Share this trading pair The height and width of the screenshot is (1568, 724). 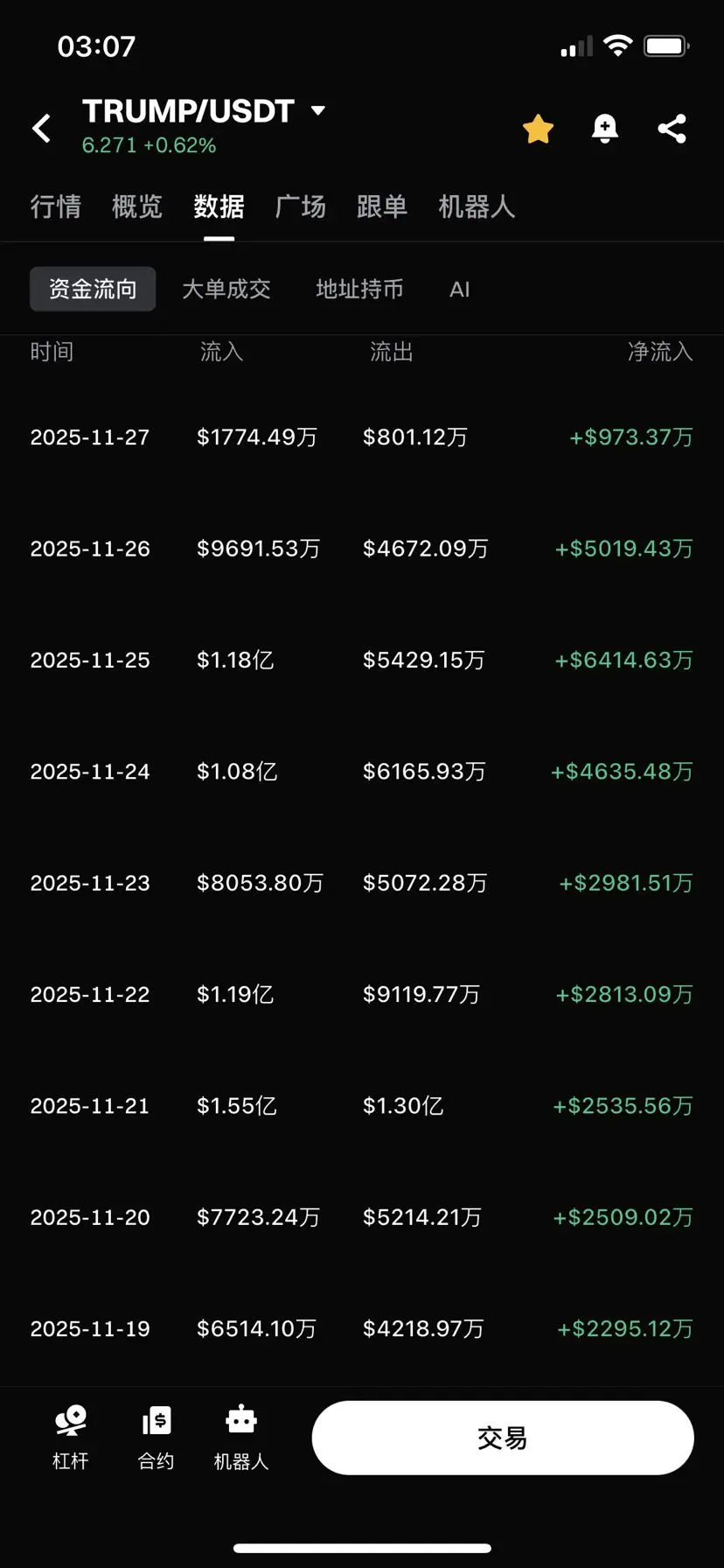tap(672, 129)
